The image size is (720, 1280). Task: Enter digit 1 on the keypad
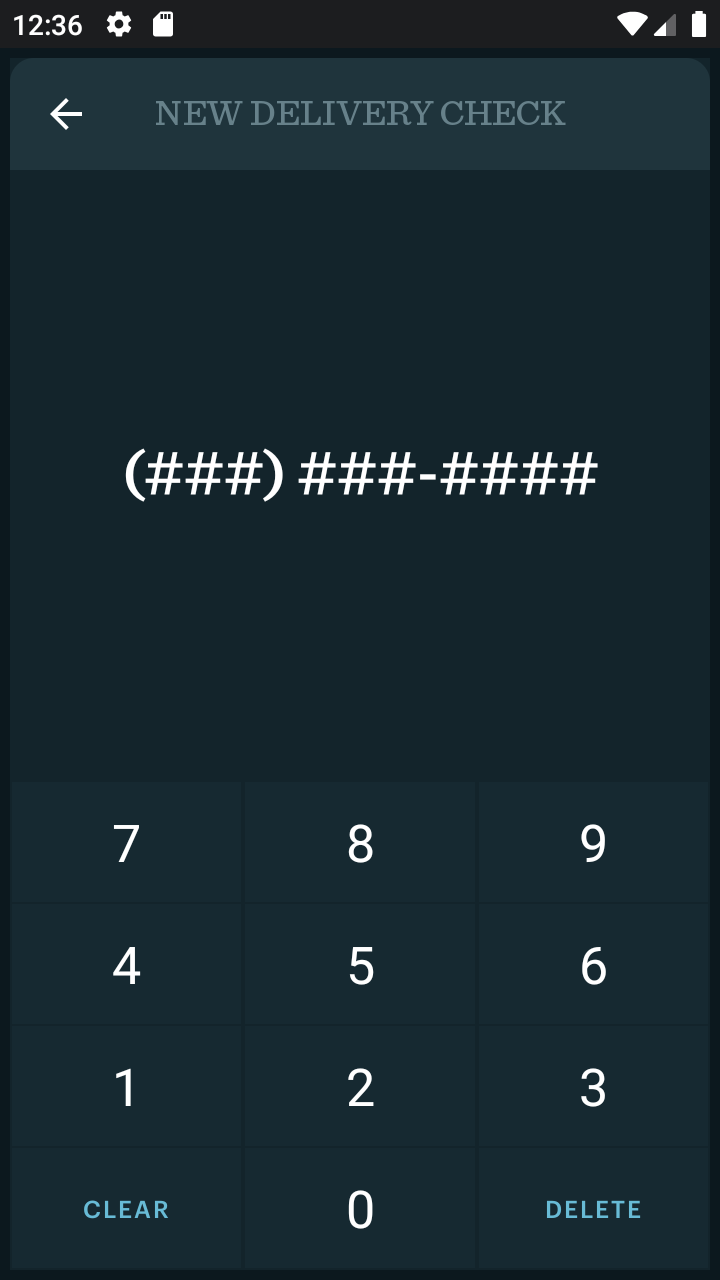126,1087
